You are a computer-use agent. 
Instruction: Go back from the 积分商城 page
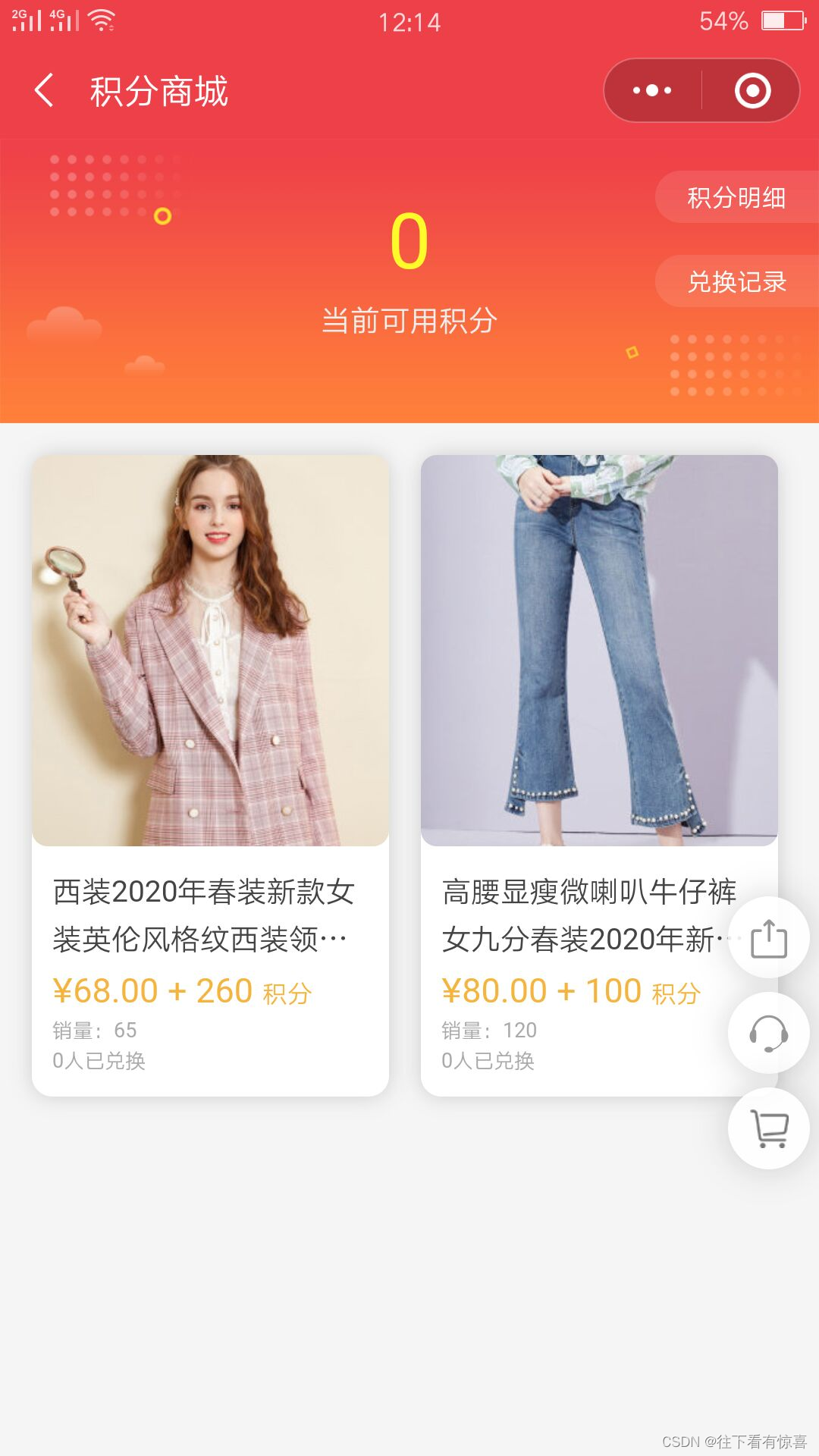pyautogui.click(x=44, y=90)
